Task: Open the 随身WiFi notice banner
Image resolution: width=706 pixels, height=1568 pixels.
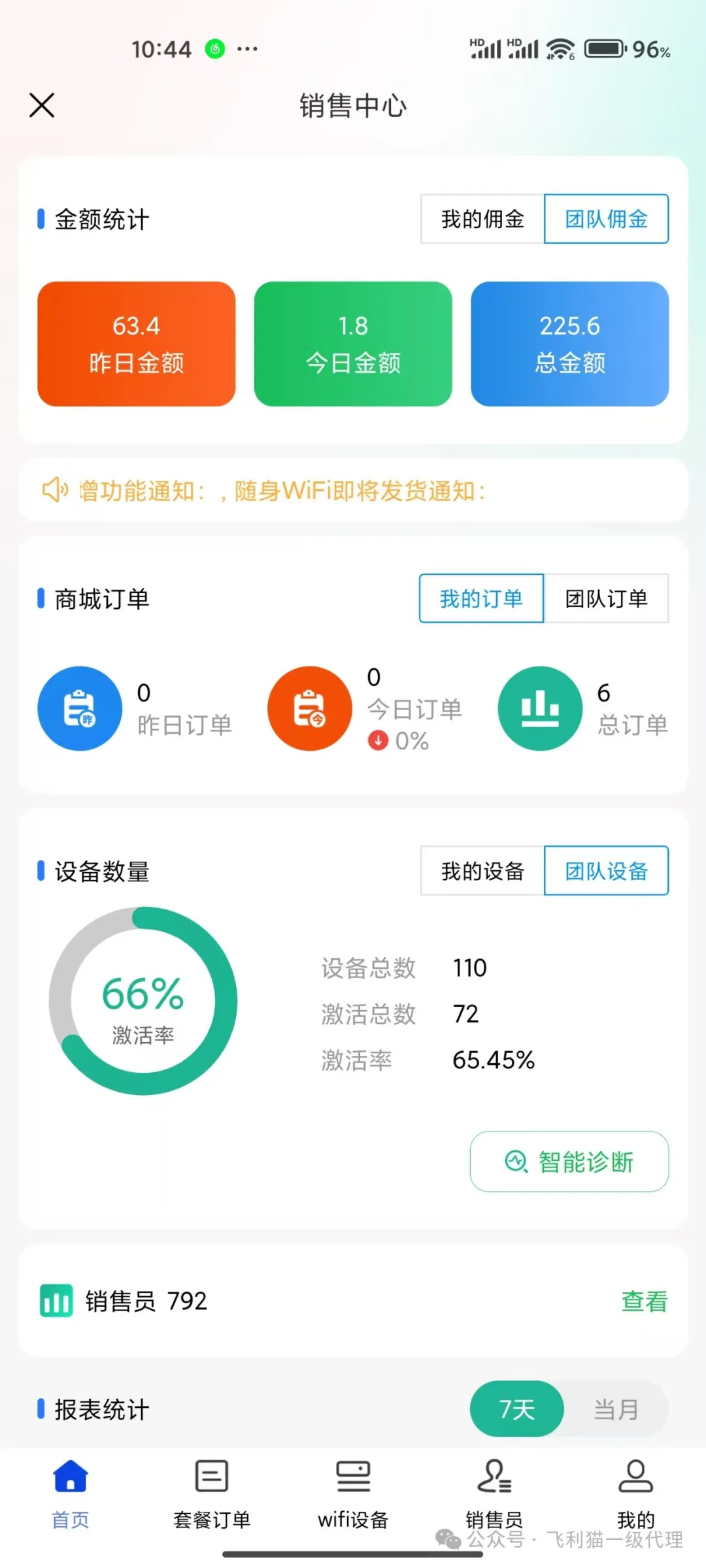Action: click(353, 490)
